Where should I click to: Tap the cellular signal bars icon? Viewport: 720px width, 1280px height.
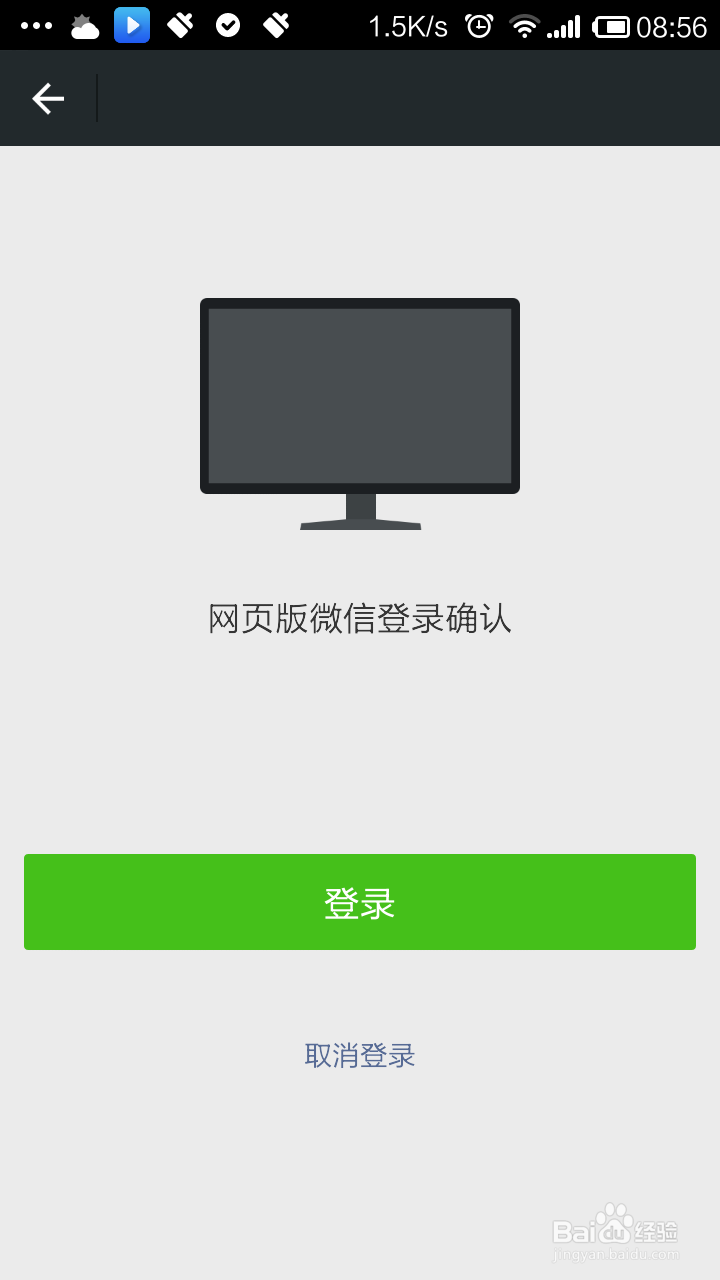(567, 25)
